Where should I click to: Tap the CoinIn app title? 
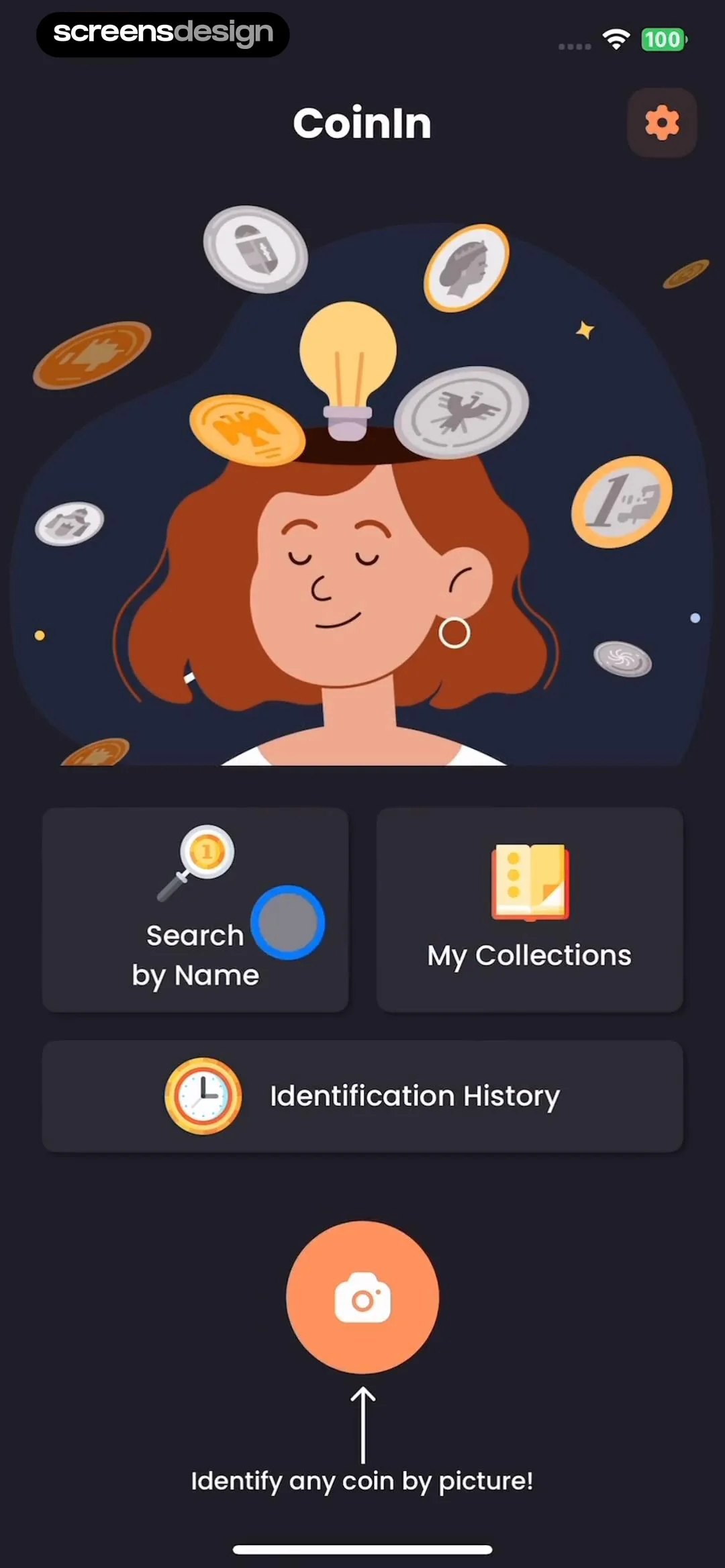click(362, 124)
